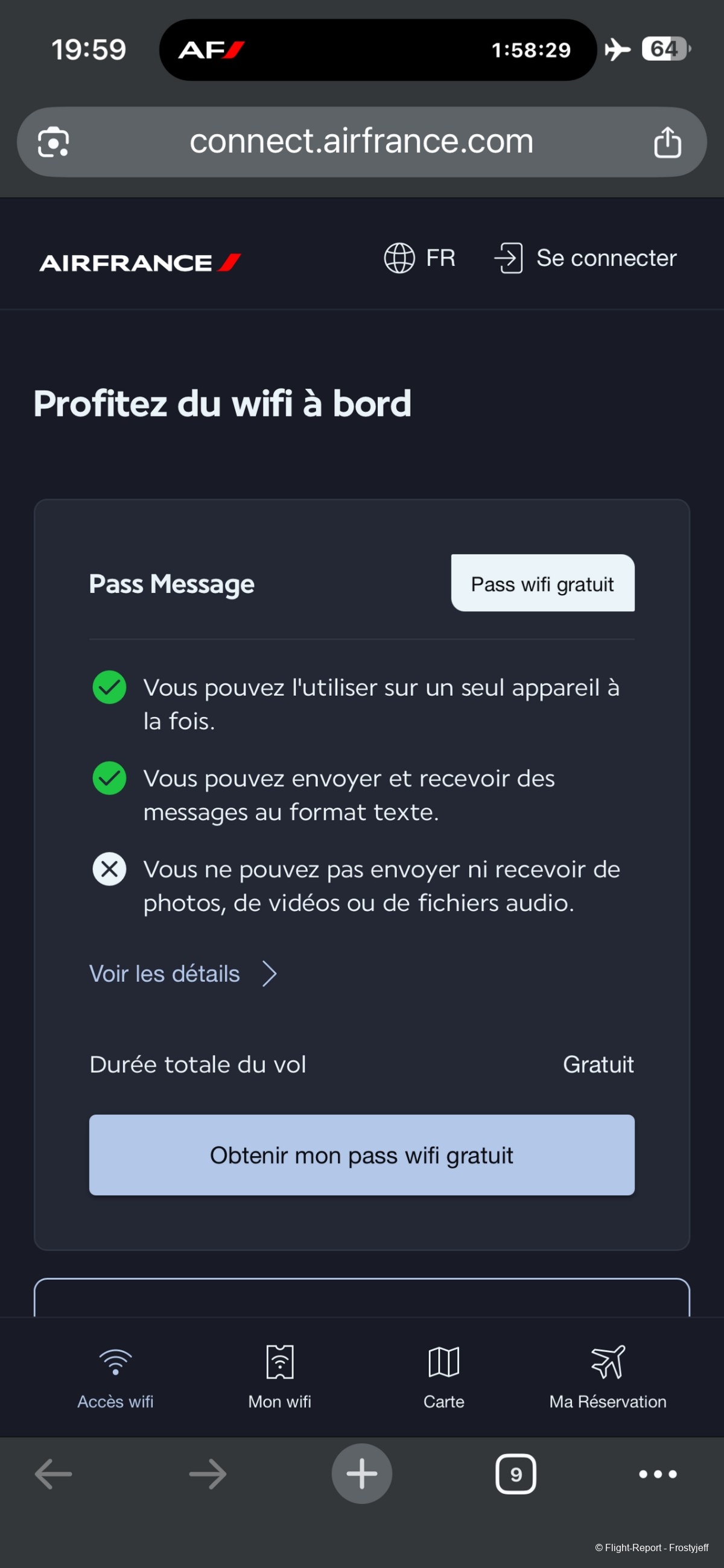This screenshot has height=1568, width=724.
Task: Go to the Carte tab
Action: [x=444, y=1377]
